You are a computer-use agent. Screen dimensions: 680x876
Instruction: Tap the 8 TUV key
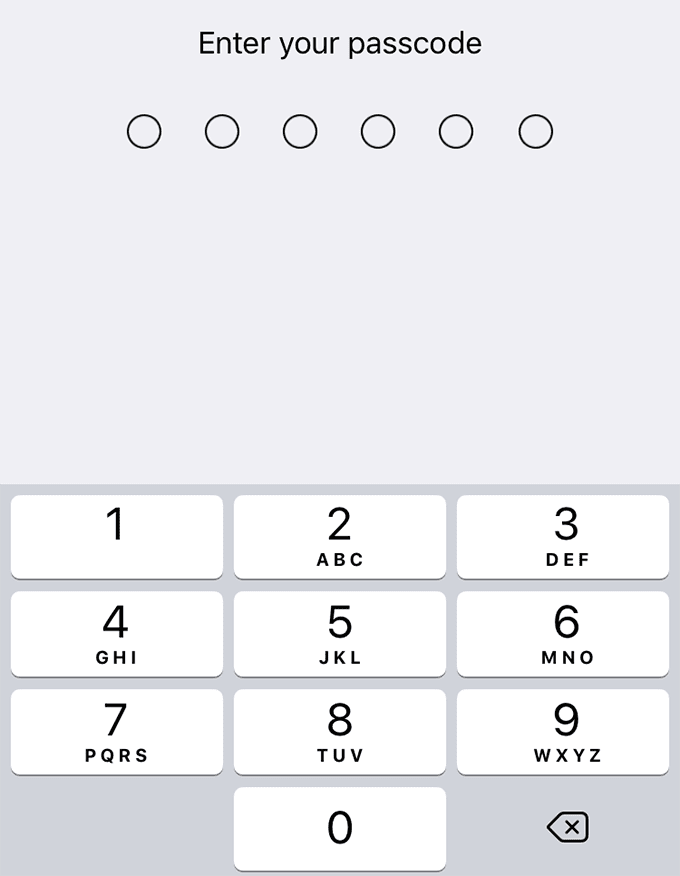pyautogui.click(x=340, y=731)
